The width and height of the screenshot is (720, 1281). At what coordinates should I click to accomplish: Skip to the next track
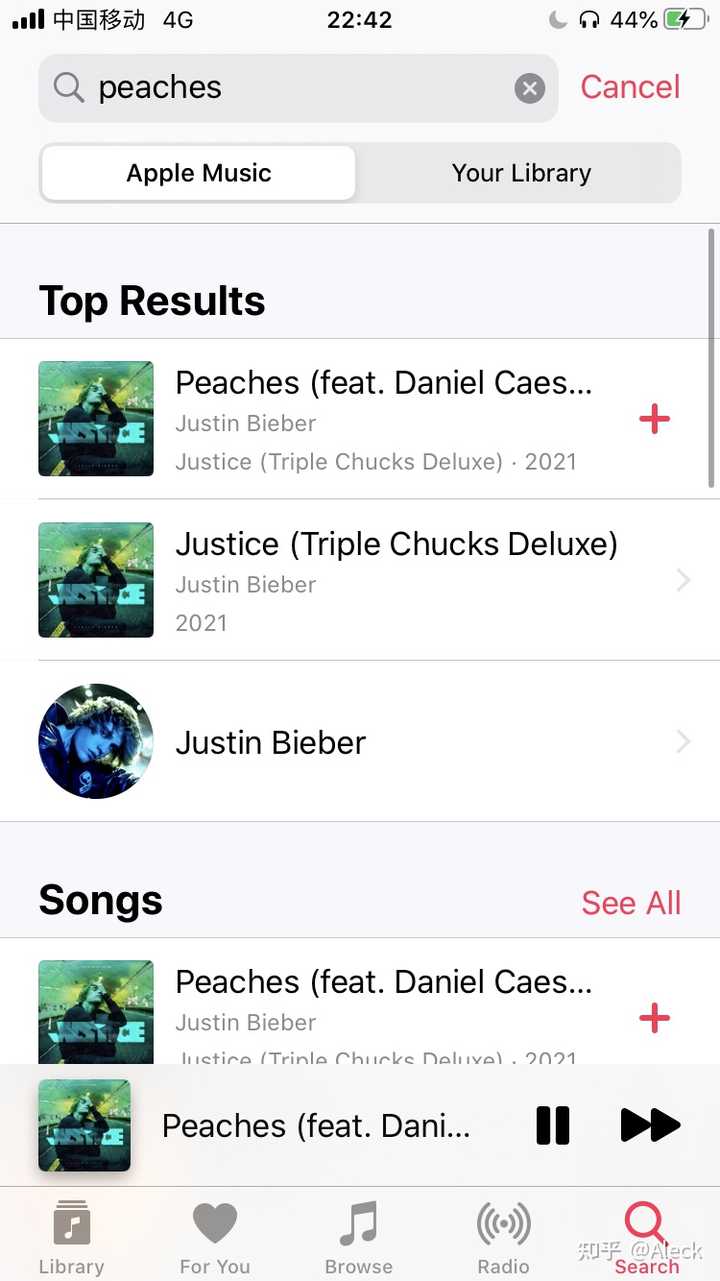(x=650, y=1124)
